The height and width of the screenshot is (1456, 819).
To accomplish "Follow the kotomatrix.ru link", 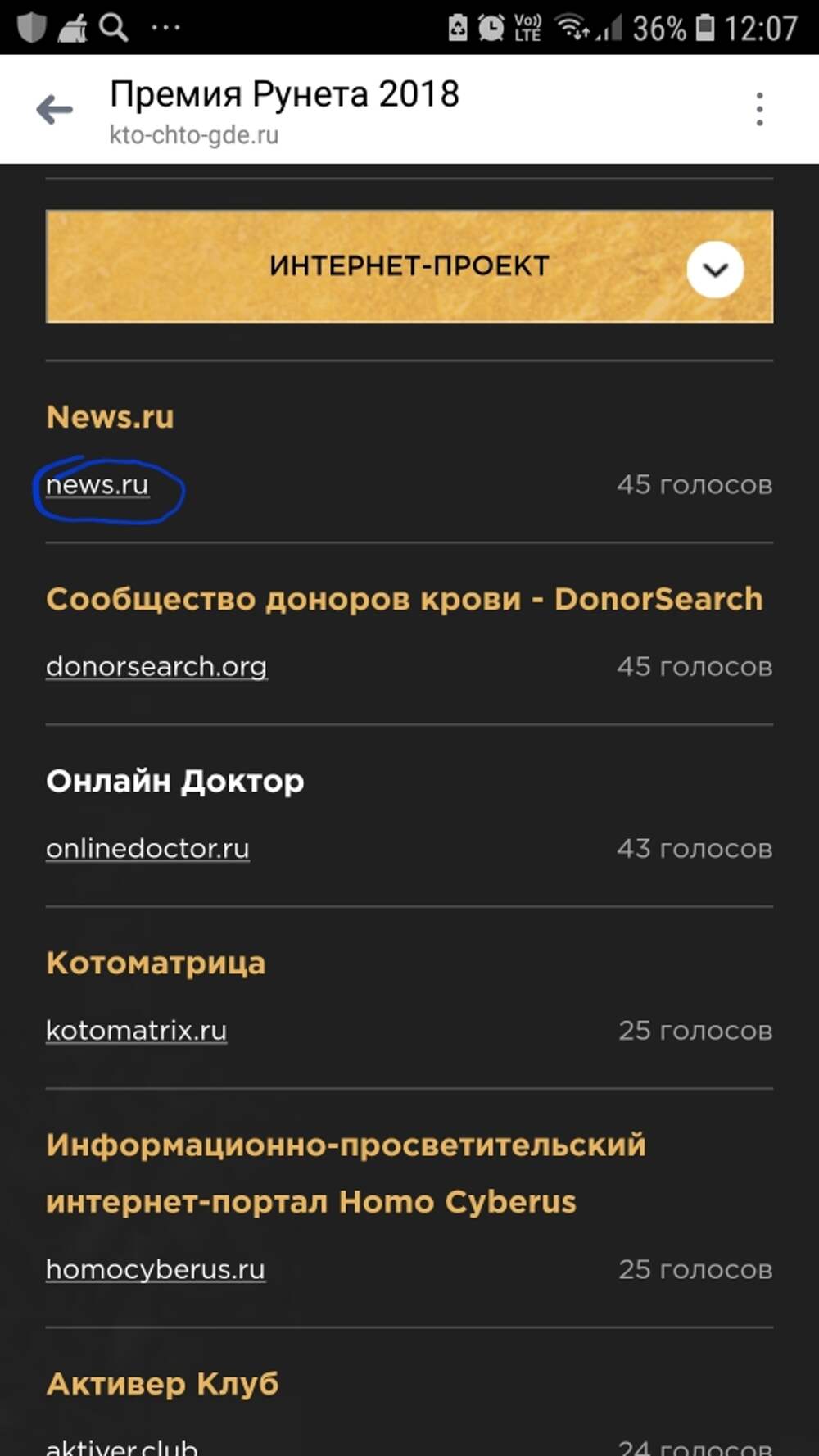I will point(136,1031).
